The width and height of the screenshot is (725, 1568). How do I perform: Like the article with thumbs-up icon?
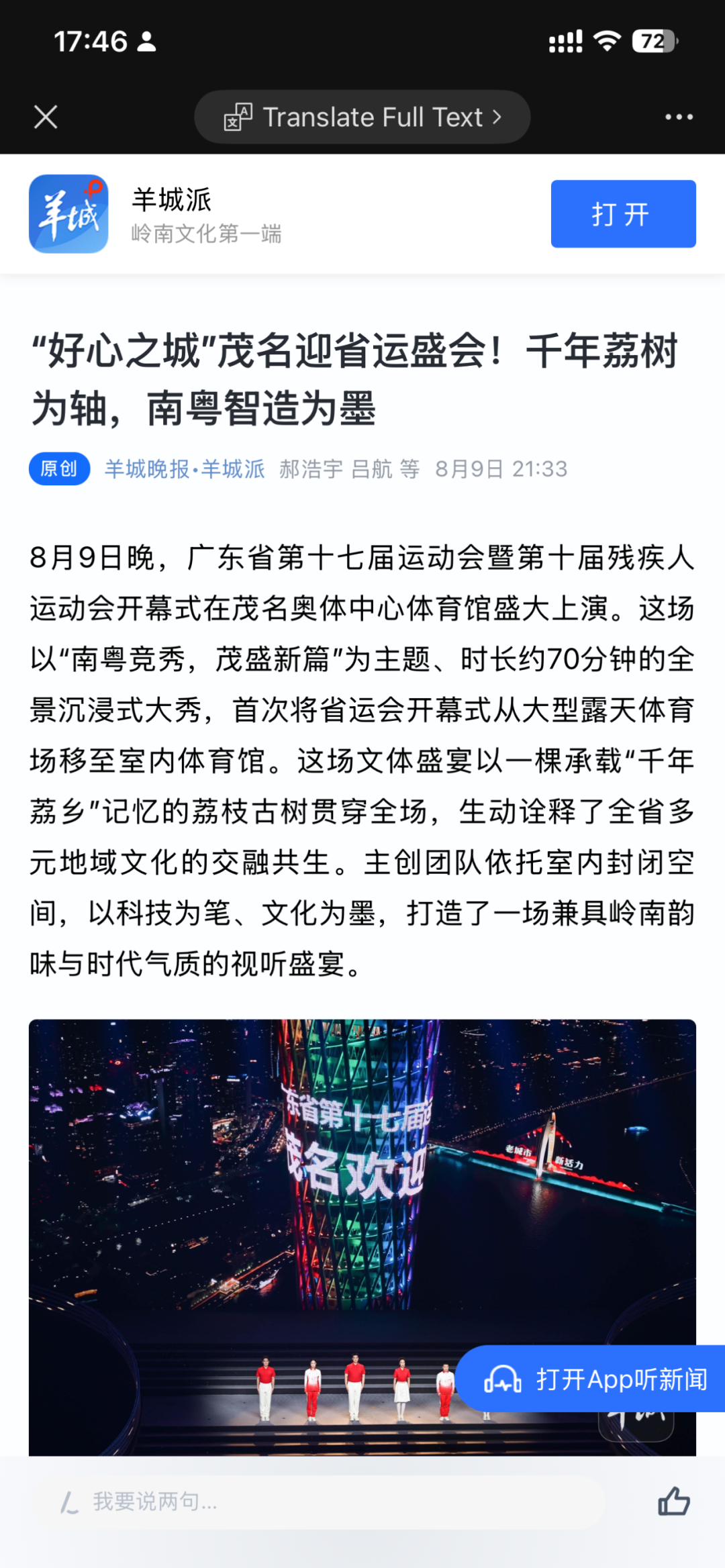tap(673, 1502)
